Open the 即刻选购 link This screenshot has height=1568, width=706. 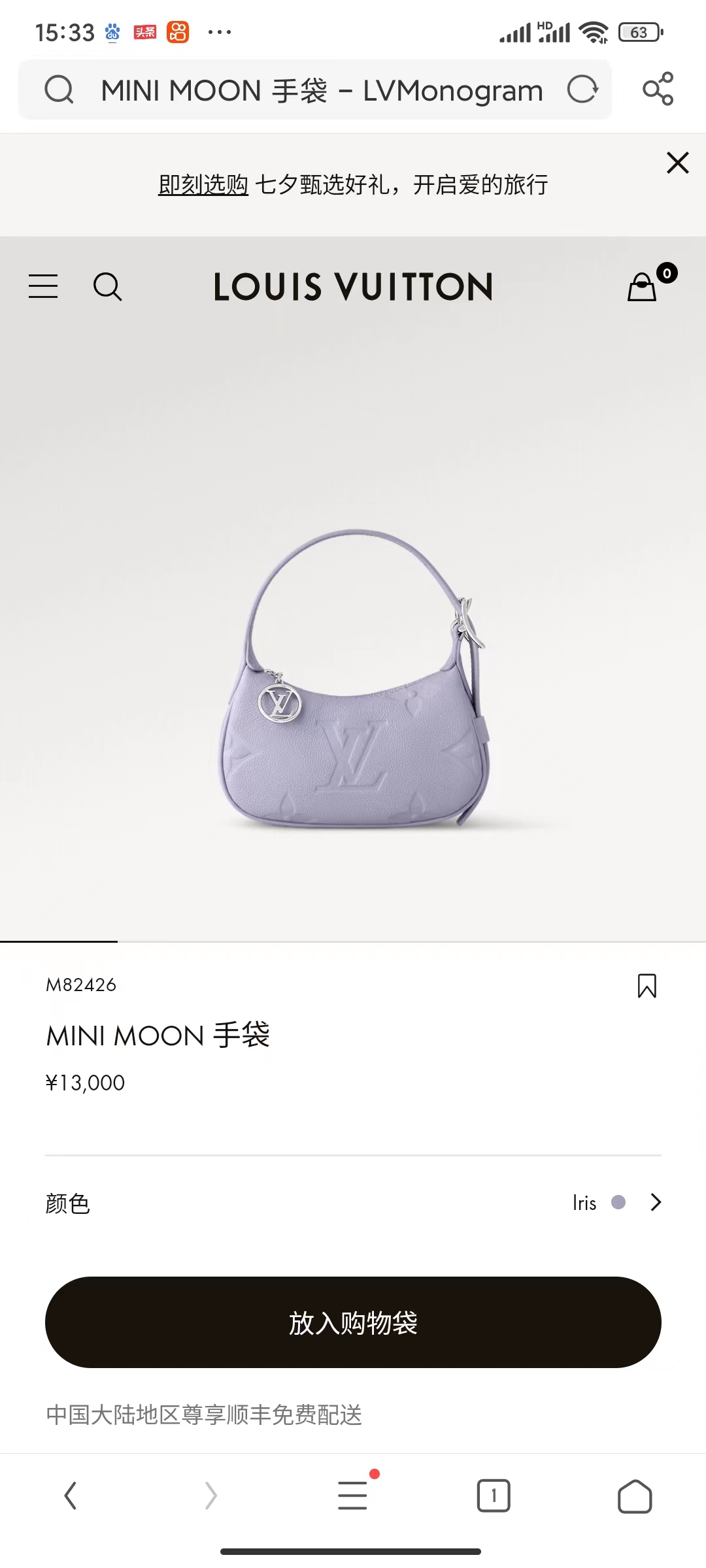coord(203,185)
